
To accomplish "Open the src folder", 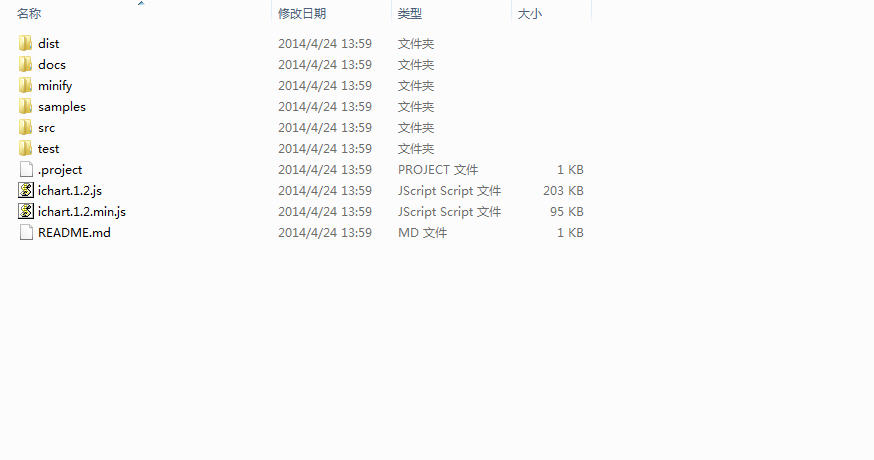I will pyautogui.click(x=46, y=128).
